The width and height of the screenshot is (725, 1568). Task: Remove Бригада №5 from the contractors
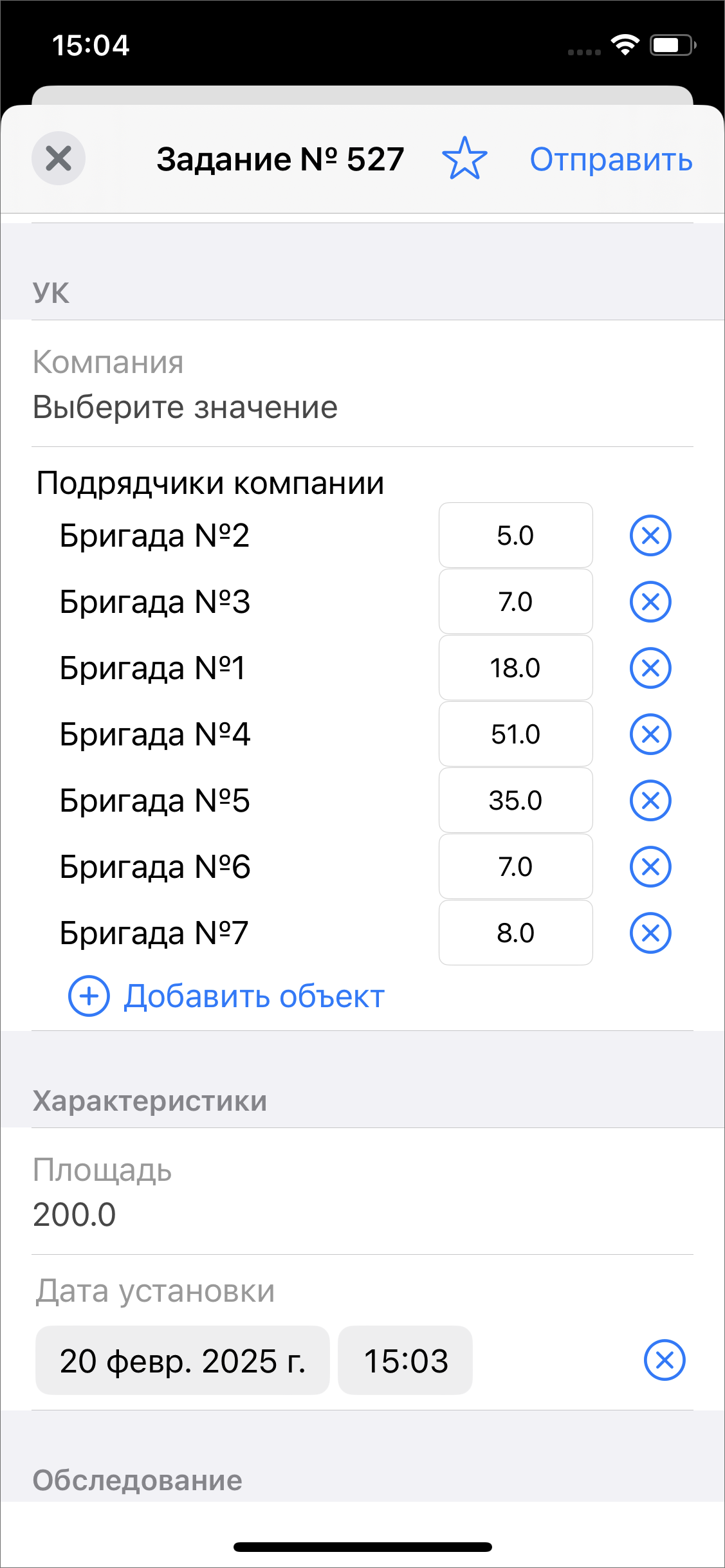point(650,800)
